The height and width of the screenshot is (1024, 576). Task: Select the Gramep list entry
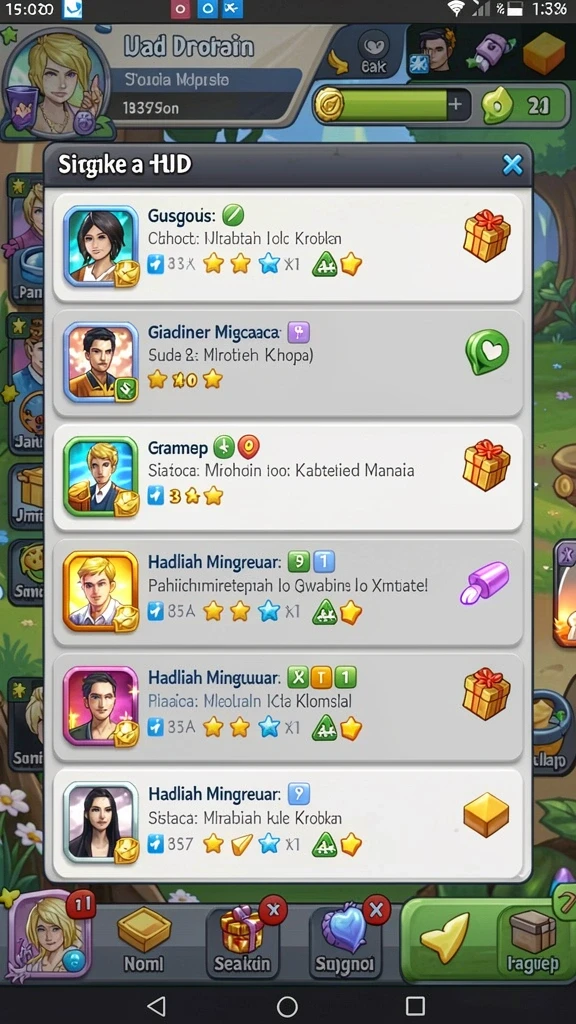[288, 477]
